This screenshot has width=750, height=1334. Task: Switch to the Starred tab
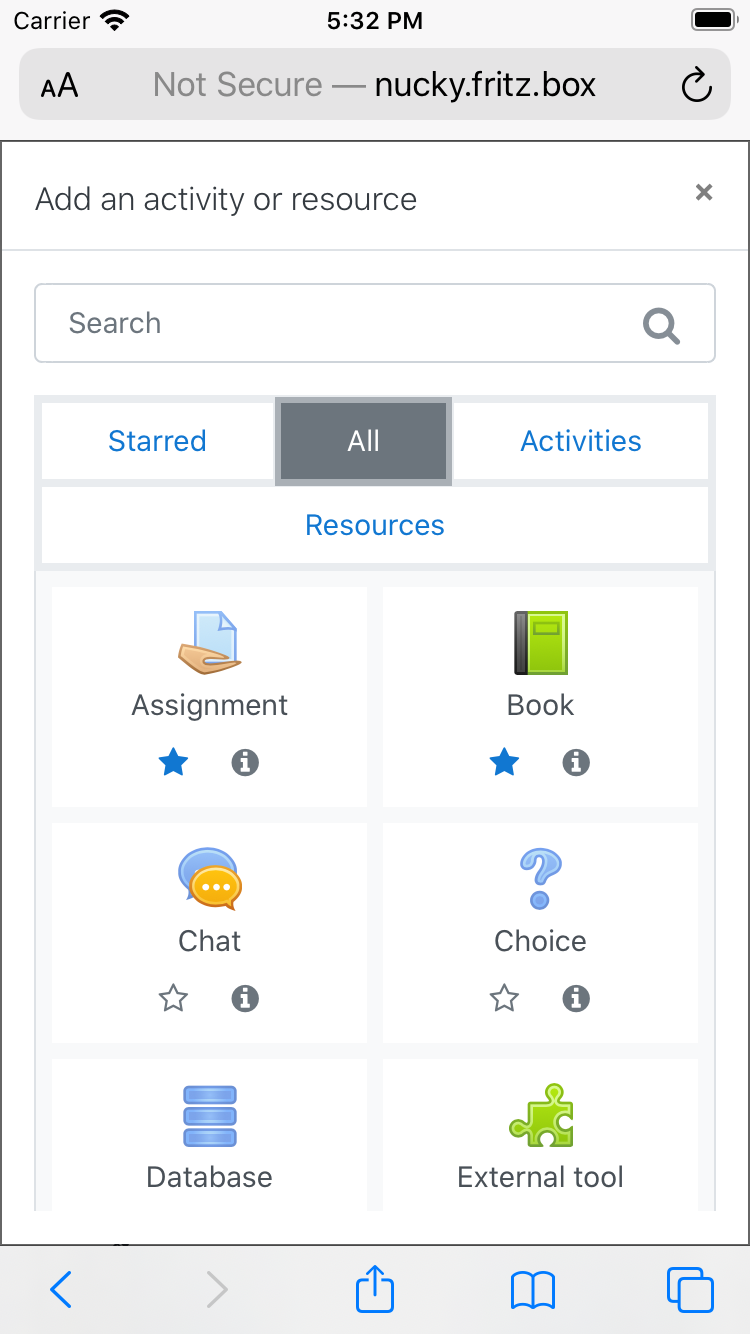157,441
